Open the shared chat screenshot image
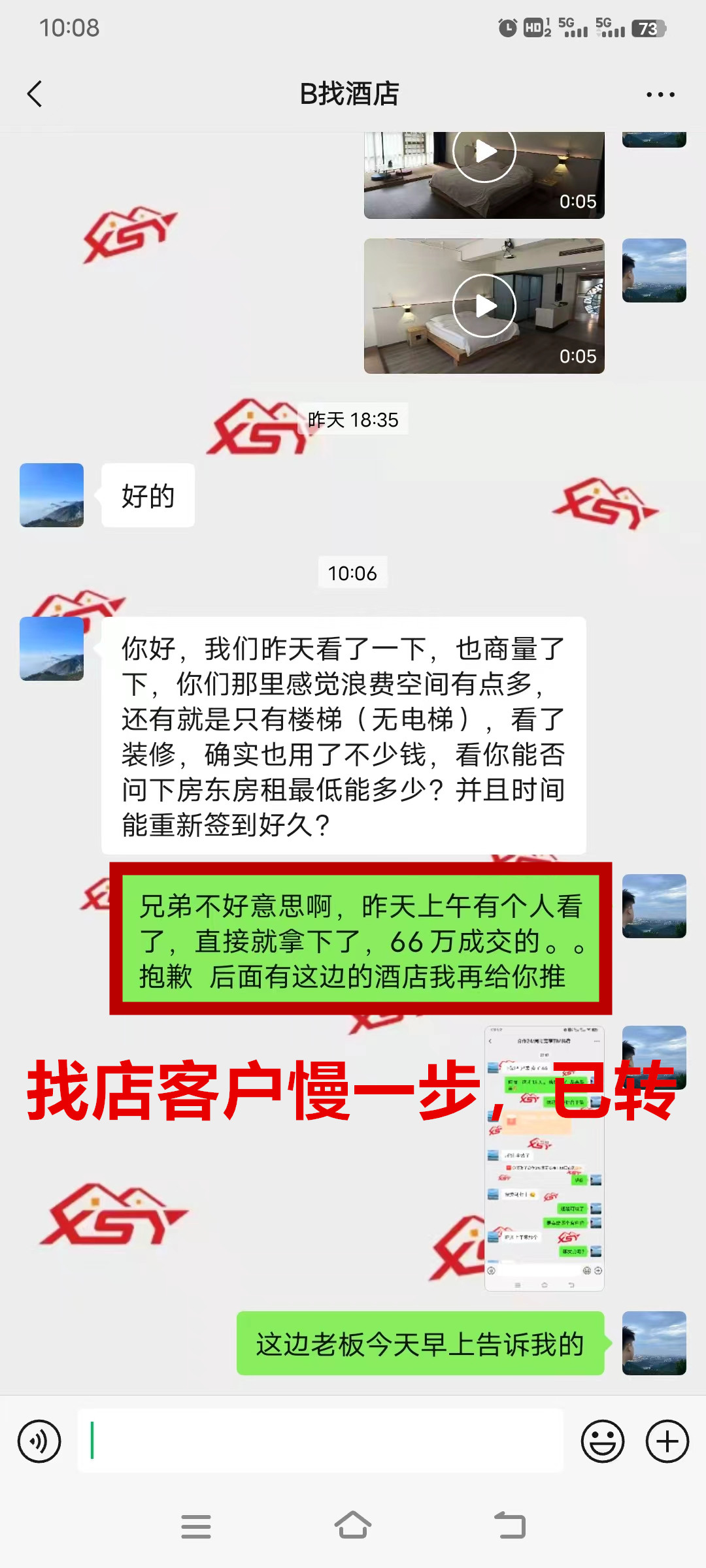 click(544, 1158)
